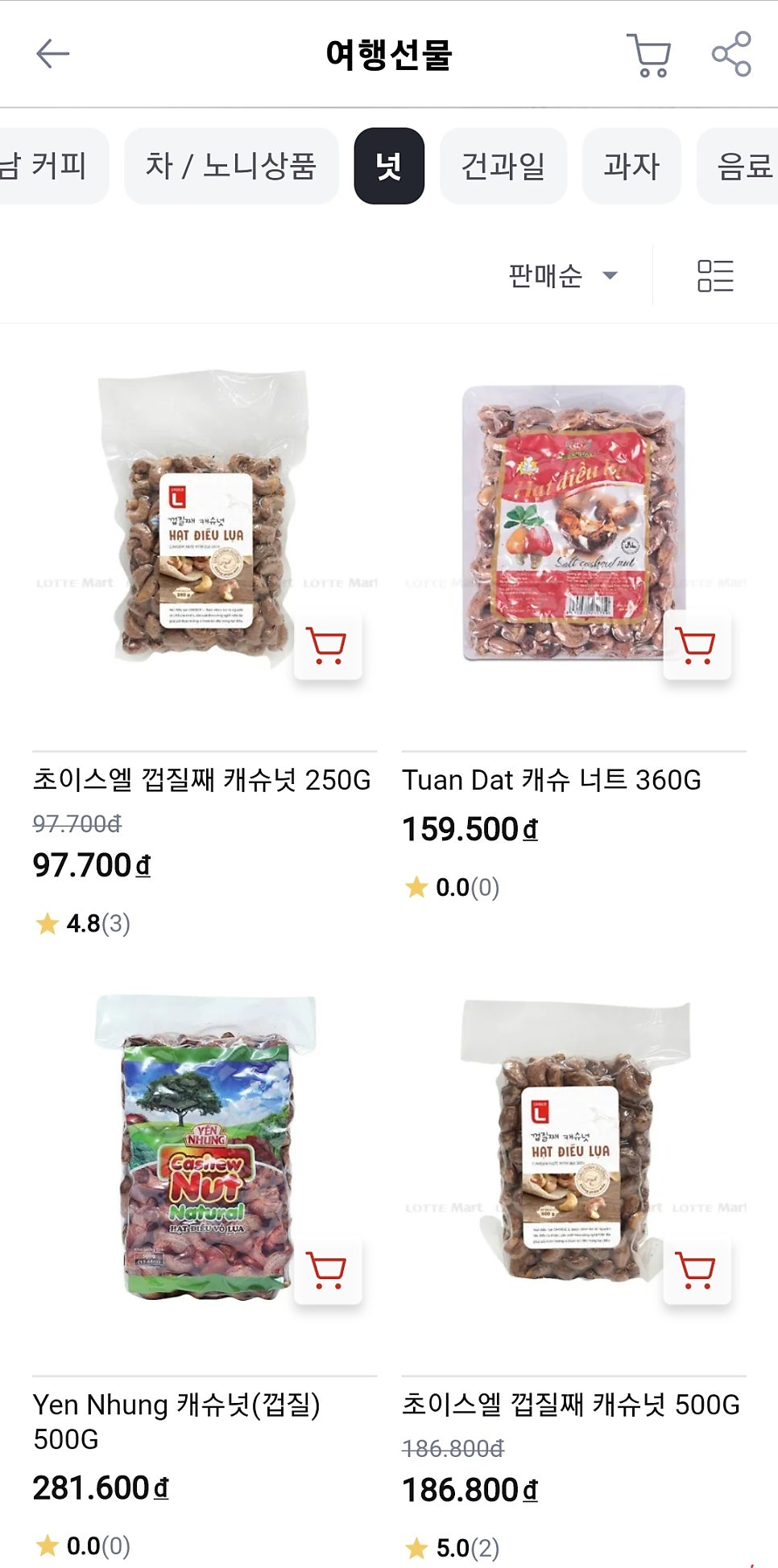Add Tuan Dat 캐슈 너트 360G to cart

pyautogui.click(x=696, y=646)
